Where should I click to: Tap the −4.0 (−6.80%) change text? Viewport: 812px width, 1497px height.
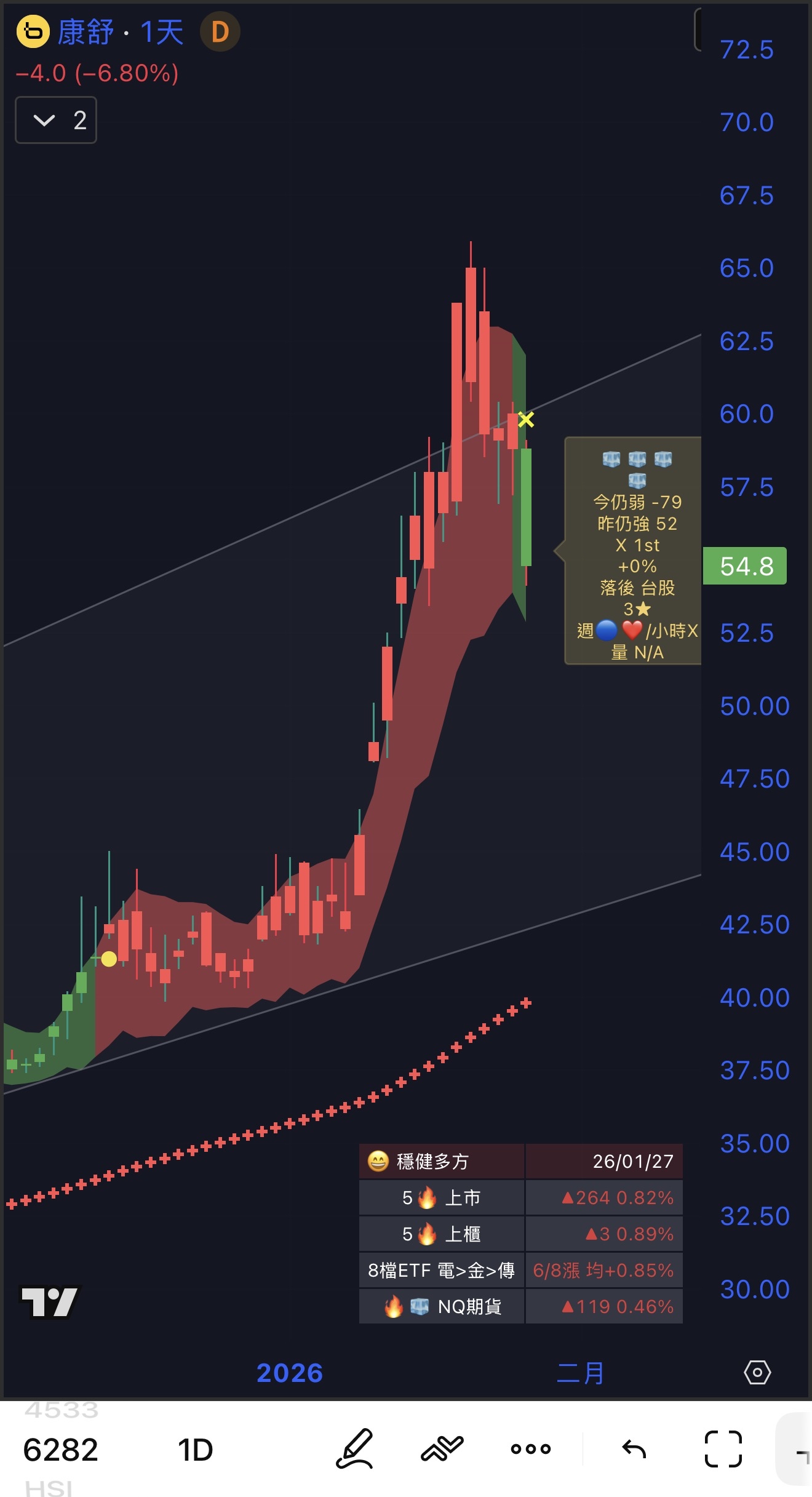[x=98, y=74]
